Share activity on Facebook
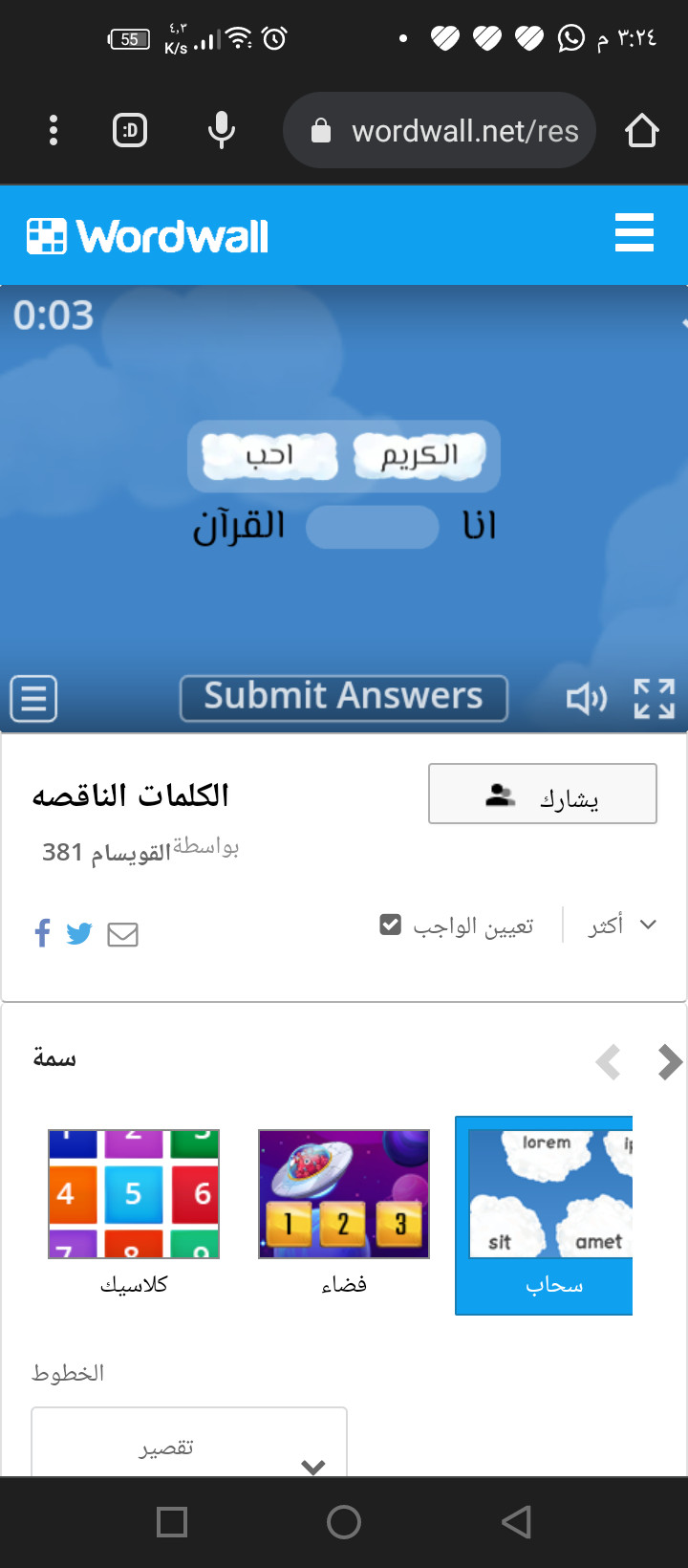Image resolution: width=688 pixels, height=1568 pixels. 42,933
